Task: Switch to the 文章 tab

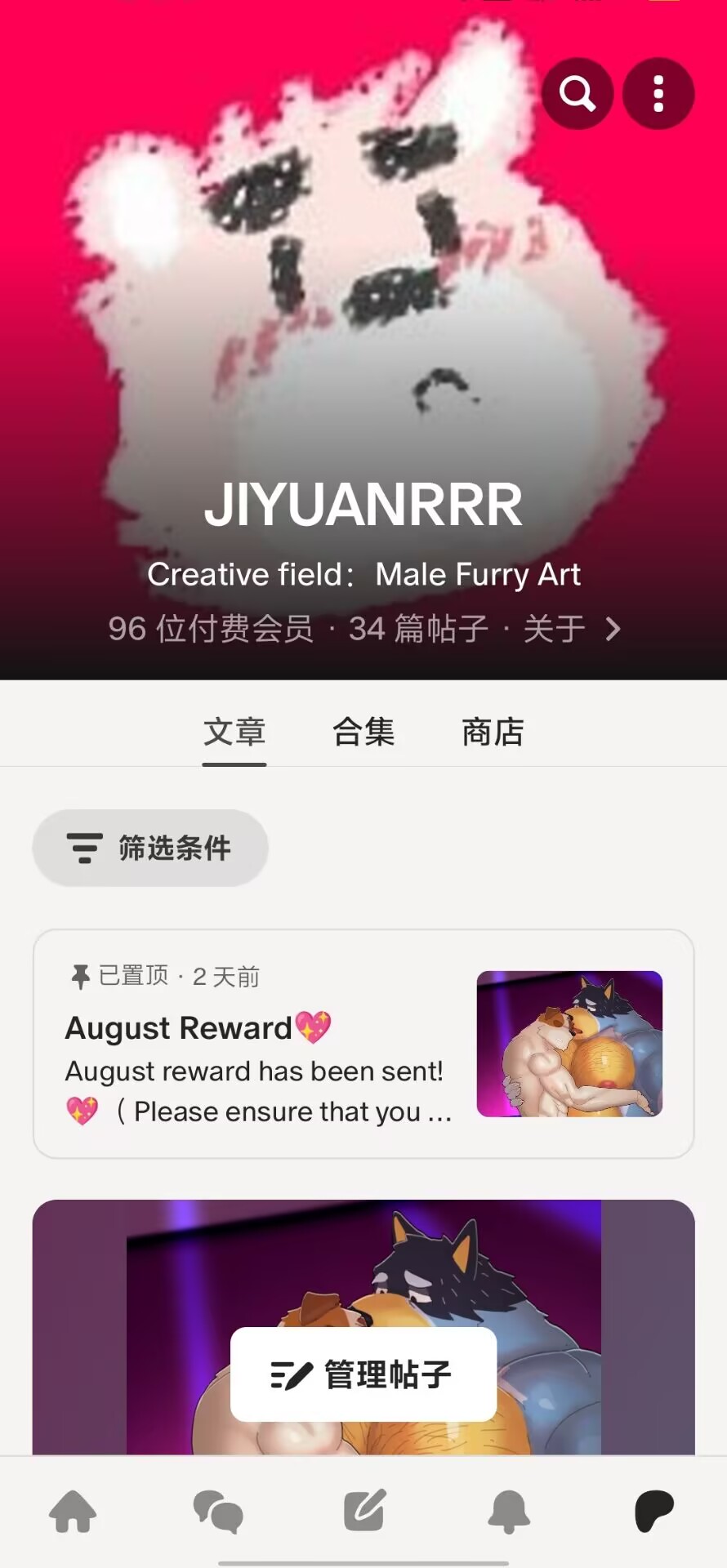Action: coord(234,732)
